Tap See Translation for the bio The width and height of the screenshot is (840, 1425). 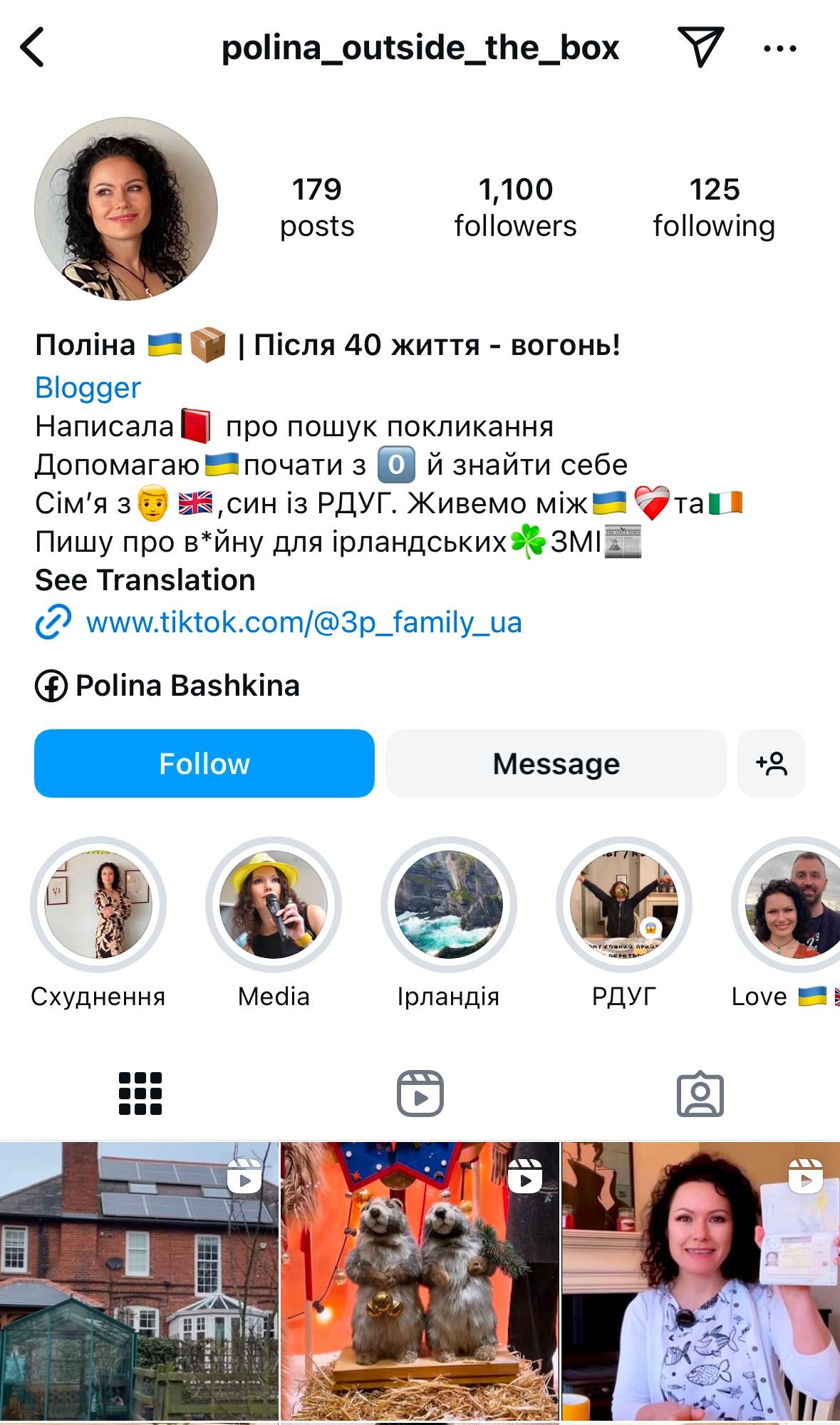point(145,580)
